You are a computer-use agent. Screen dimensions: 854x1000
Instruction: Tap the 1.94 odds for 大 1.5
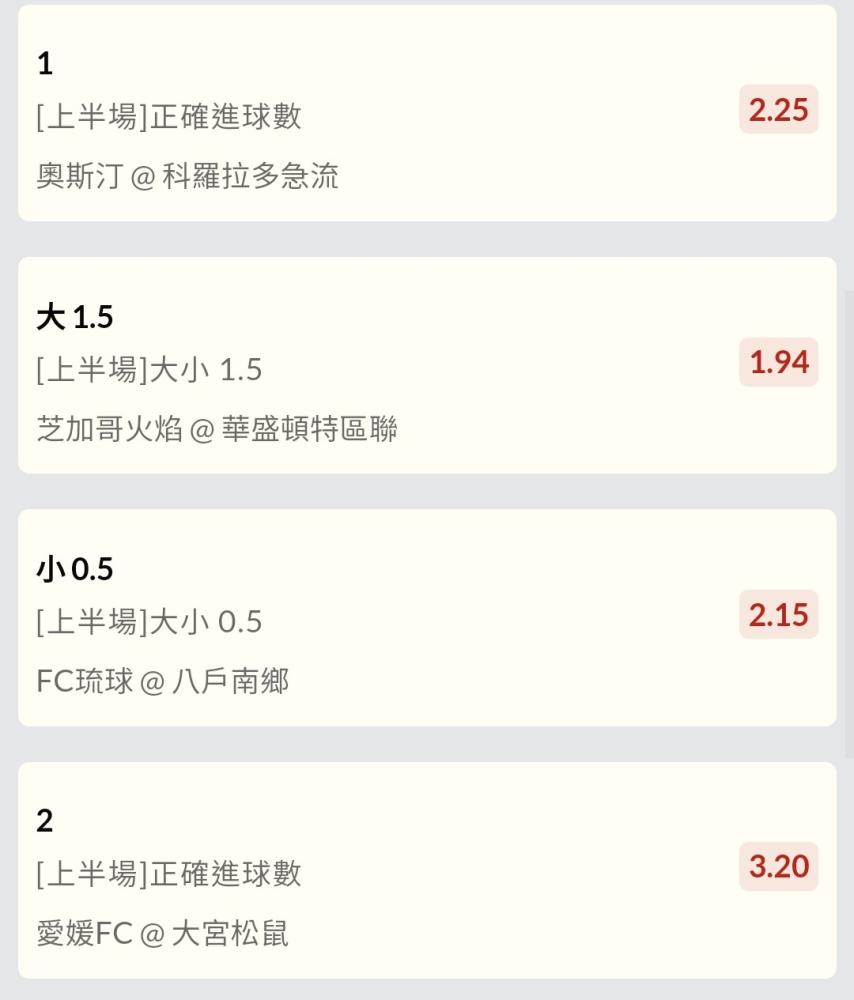point(778,362)
